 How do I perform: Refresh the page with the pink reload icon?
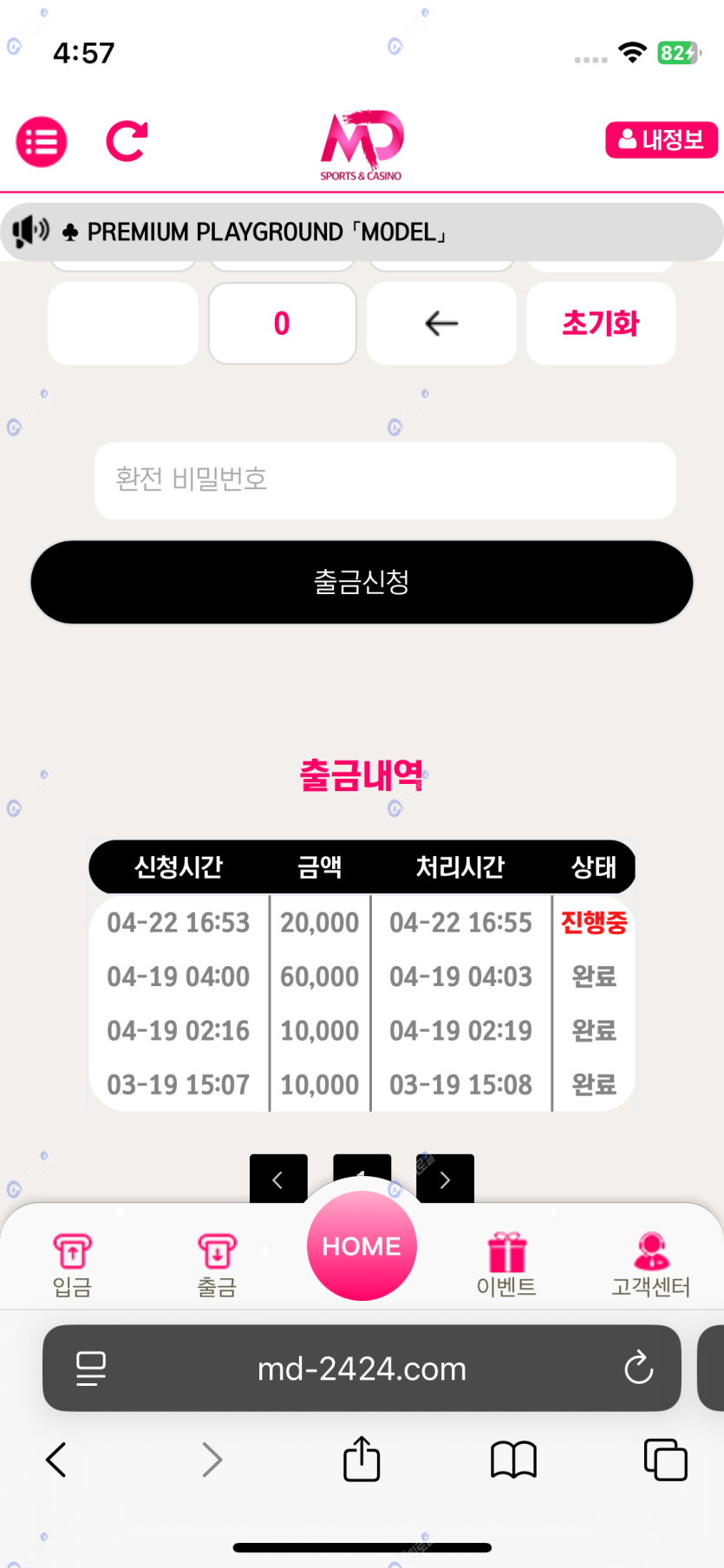click(127, 141)
